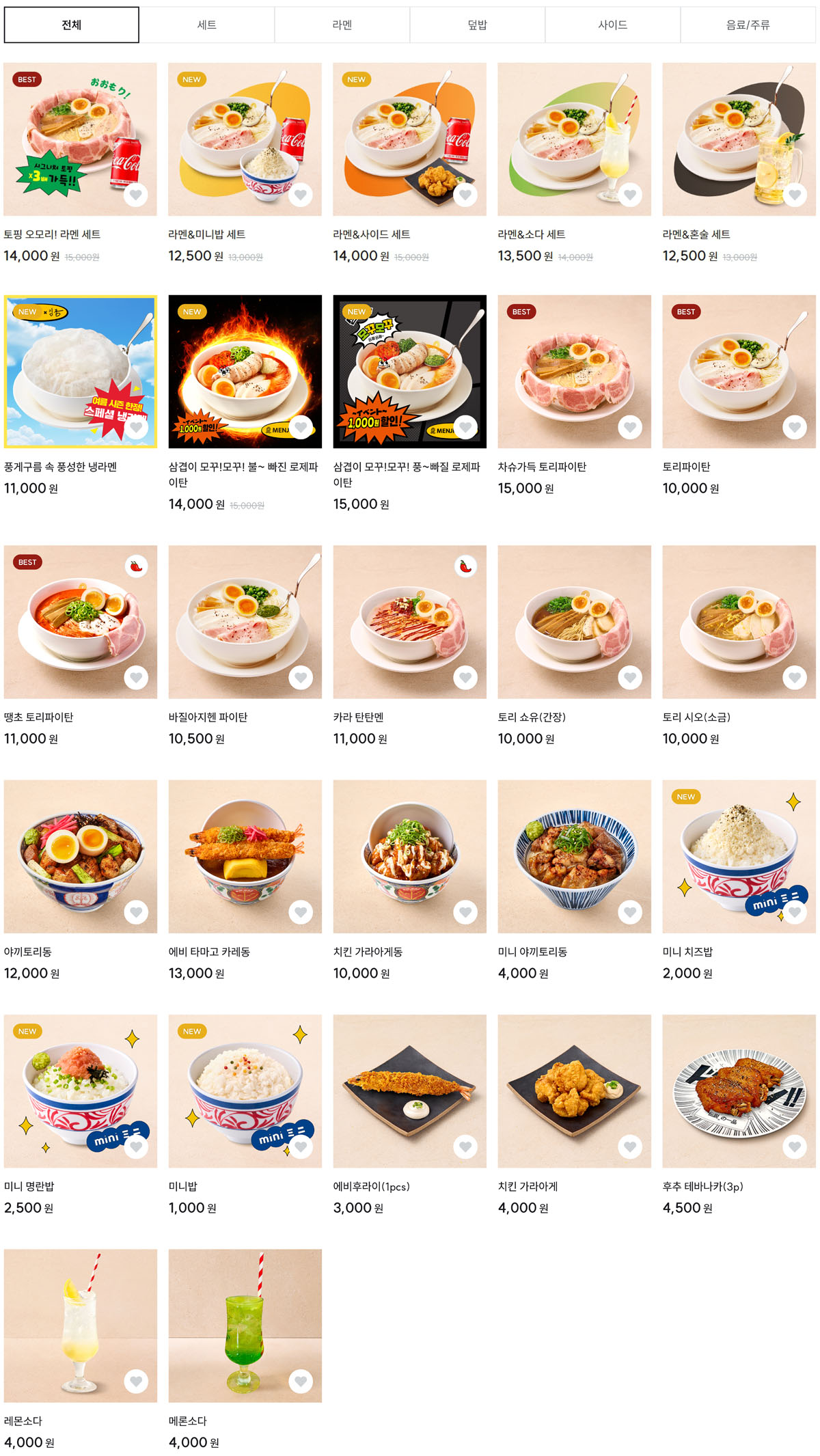Select the 전체 tab

(x=72, y=25)
